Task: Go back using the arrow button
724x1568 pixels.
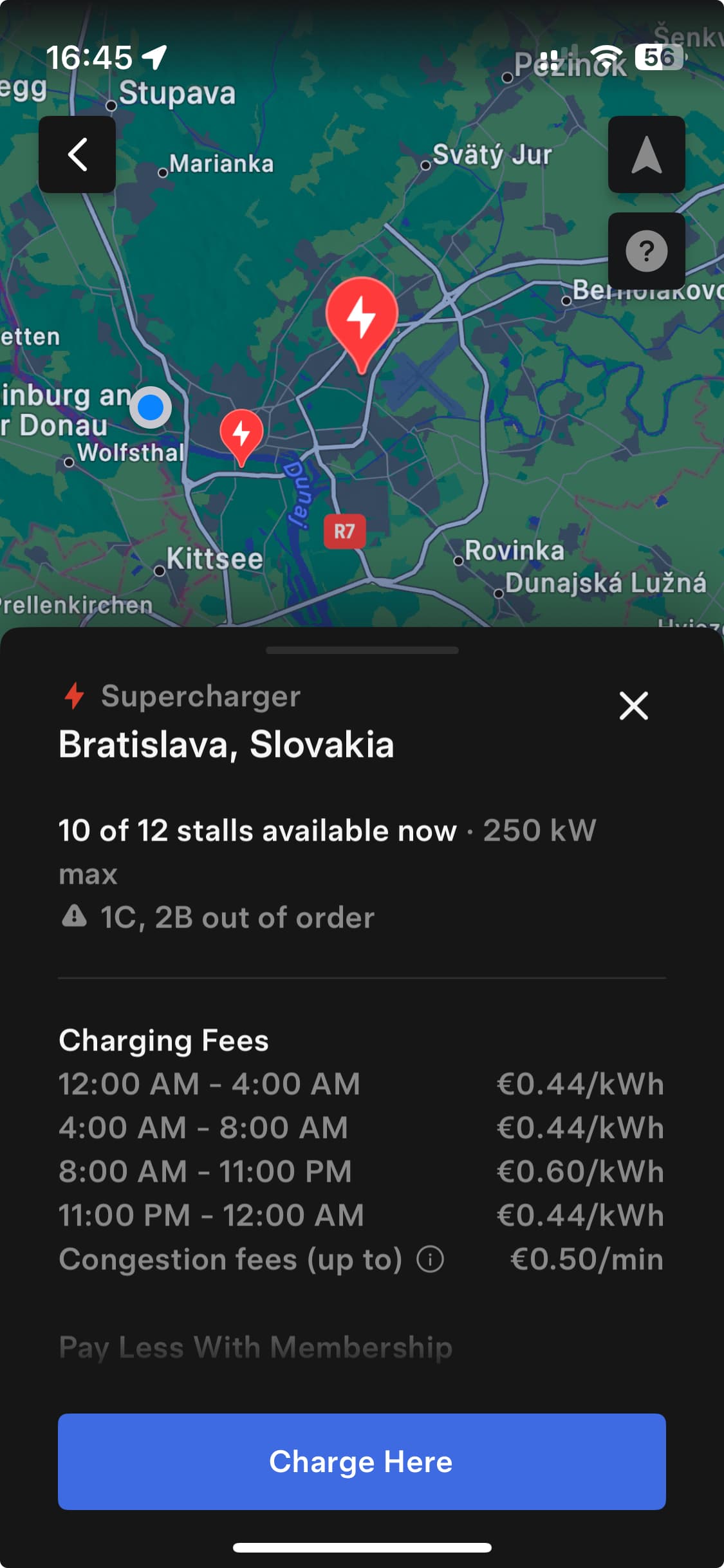Action: (77, 154)
